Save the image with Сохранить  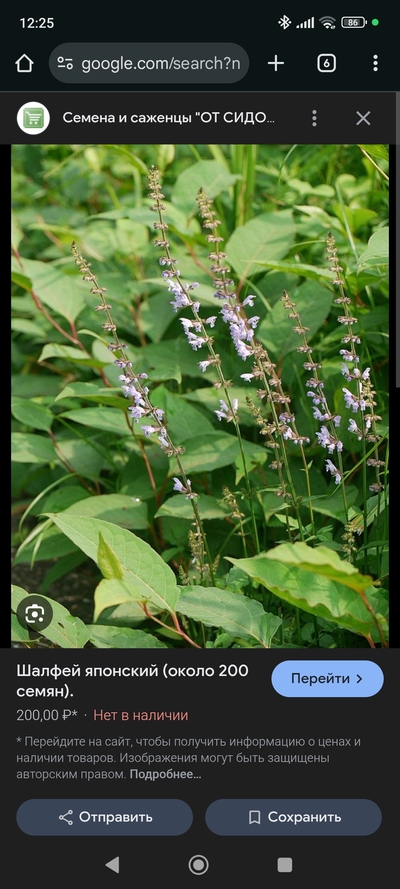[293, 817]
